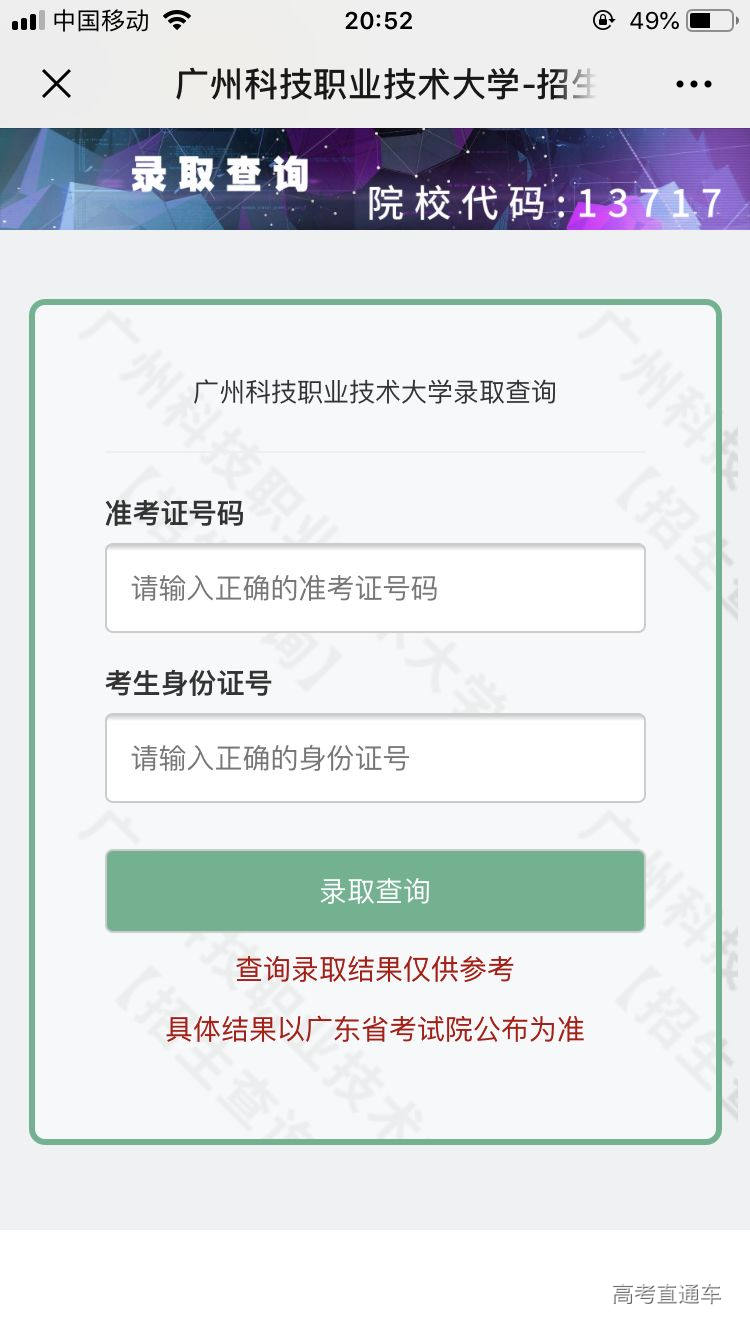Tap the 考生身份证号 input field
Viewport: 750px width, 1334px height.
point(375,758)
